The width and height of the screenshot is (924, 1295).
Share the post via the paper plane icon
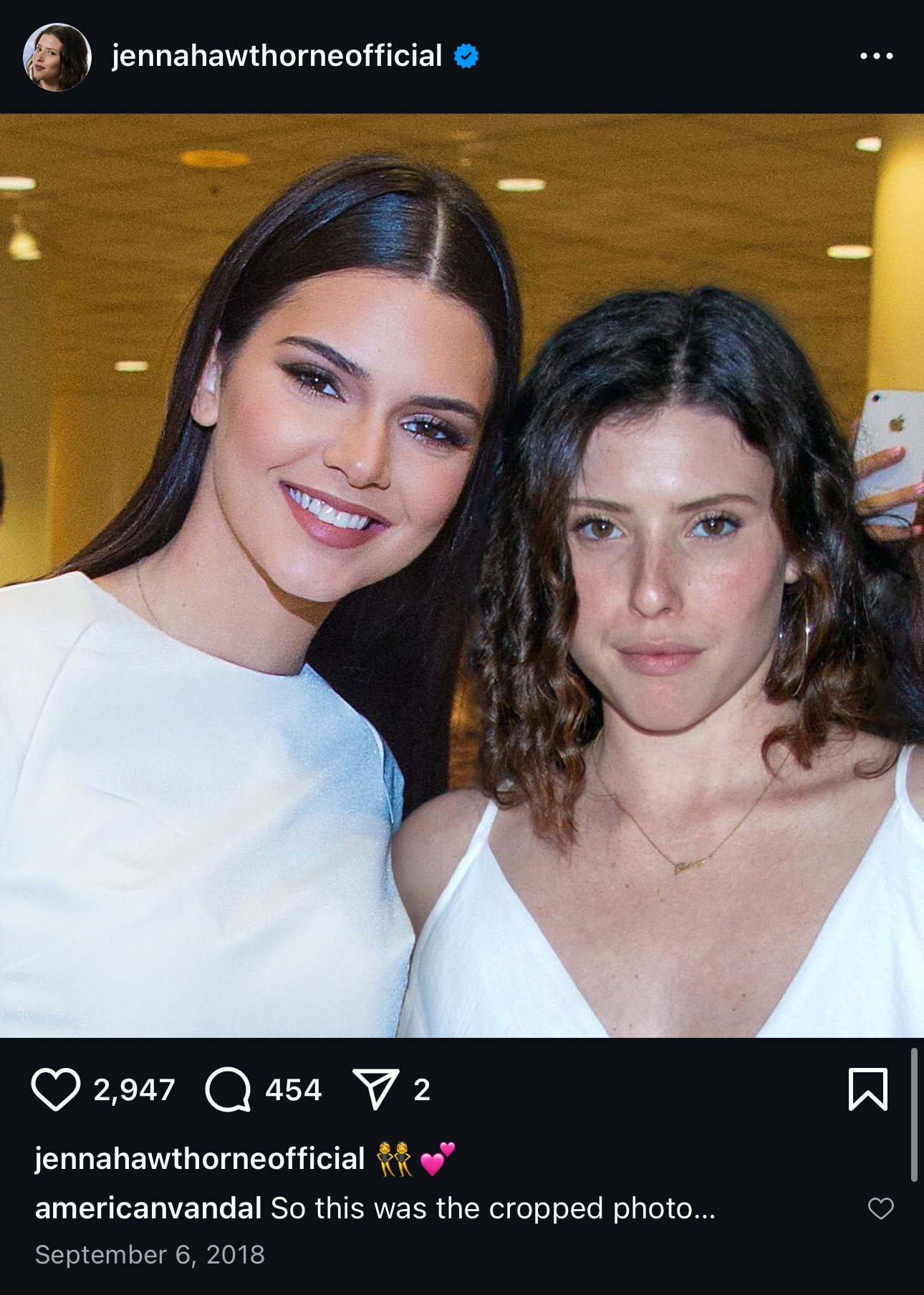(375, 1089)
